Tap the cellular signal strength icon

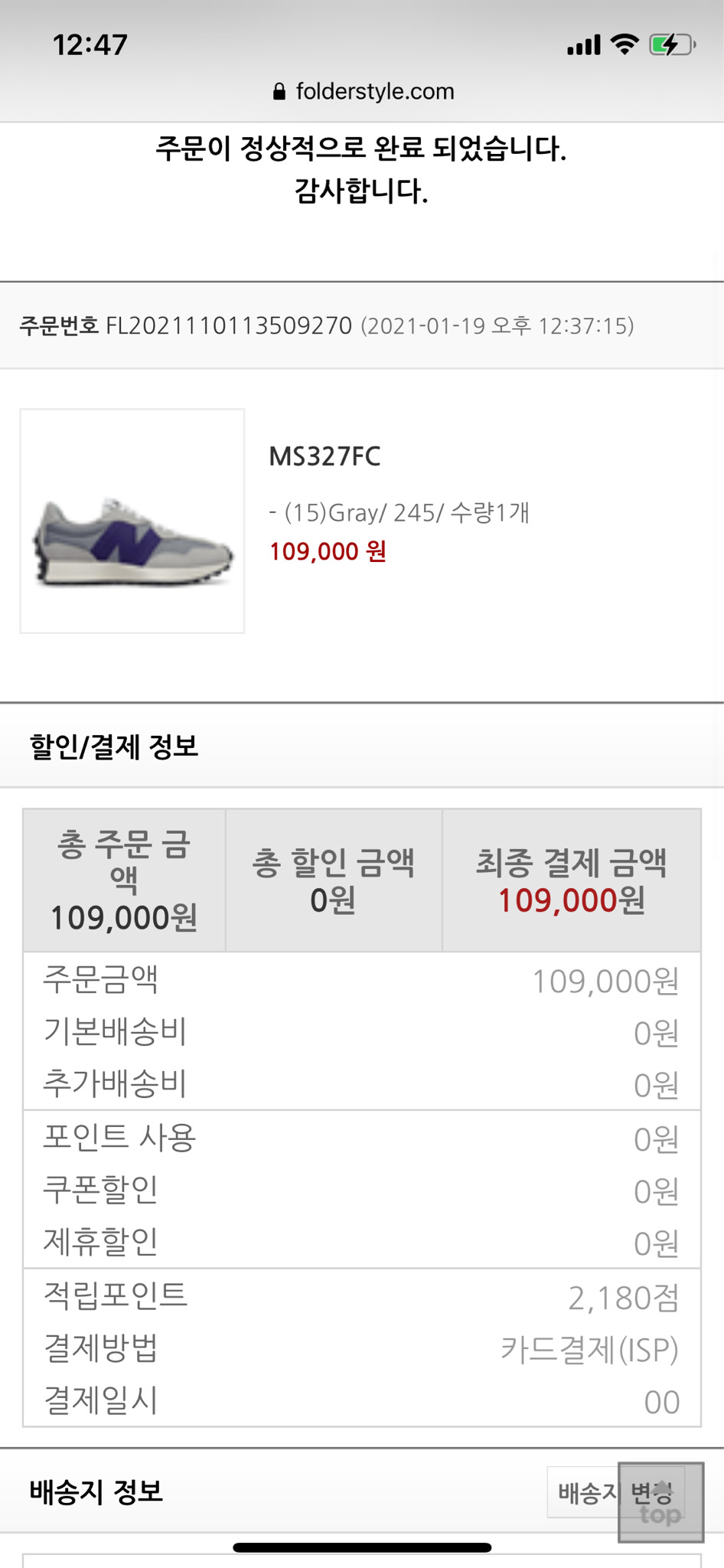584,46
